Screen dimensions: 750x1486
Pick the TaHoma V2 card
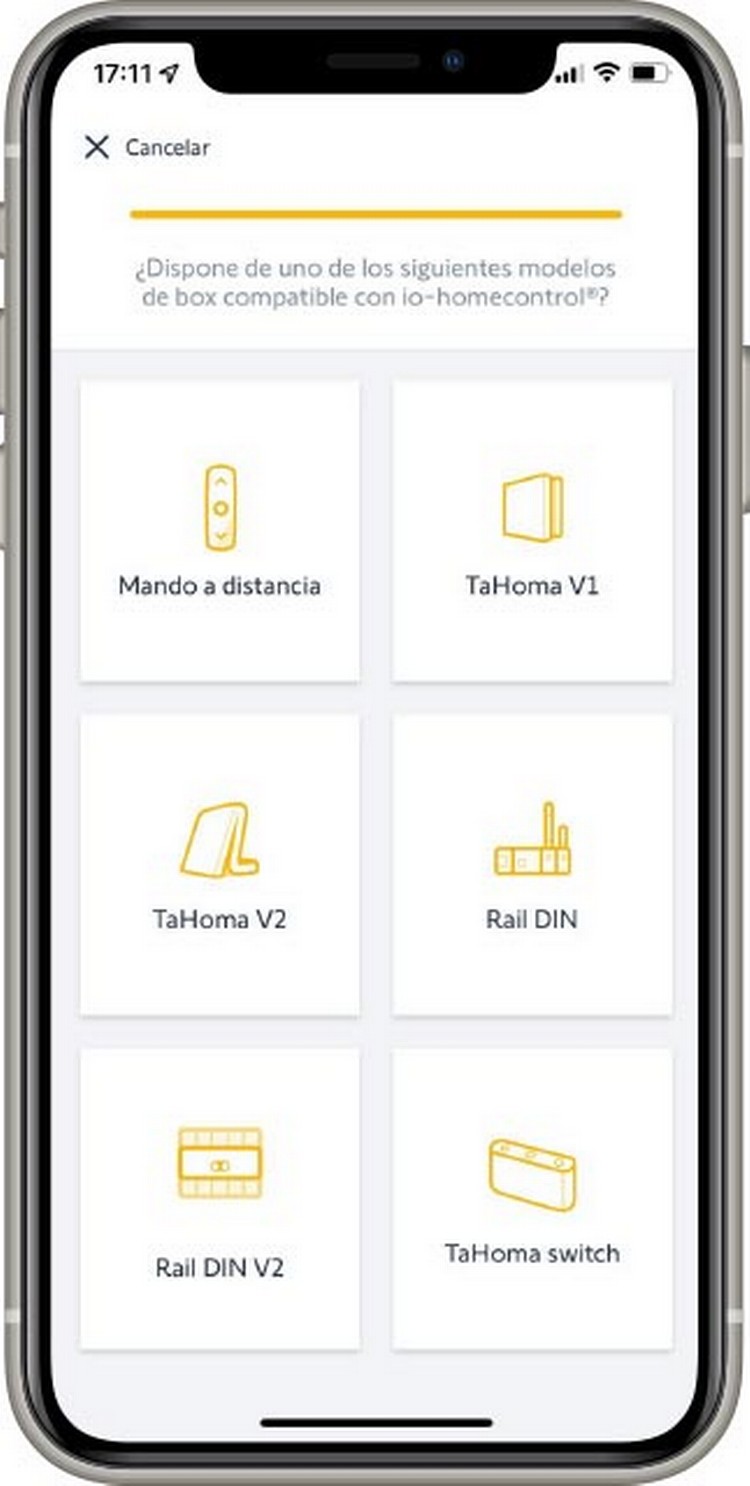click(220, 864)
